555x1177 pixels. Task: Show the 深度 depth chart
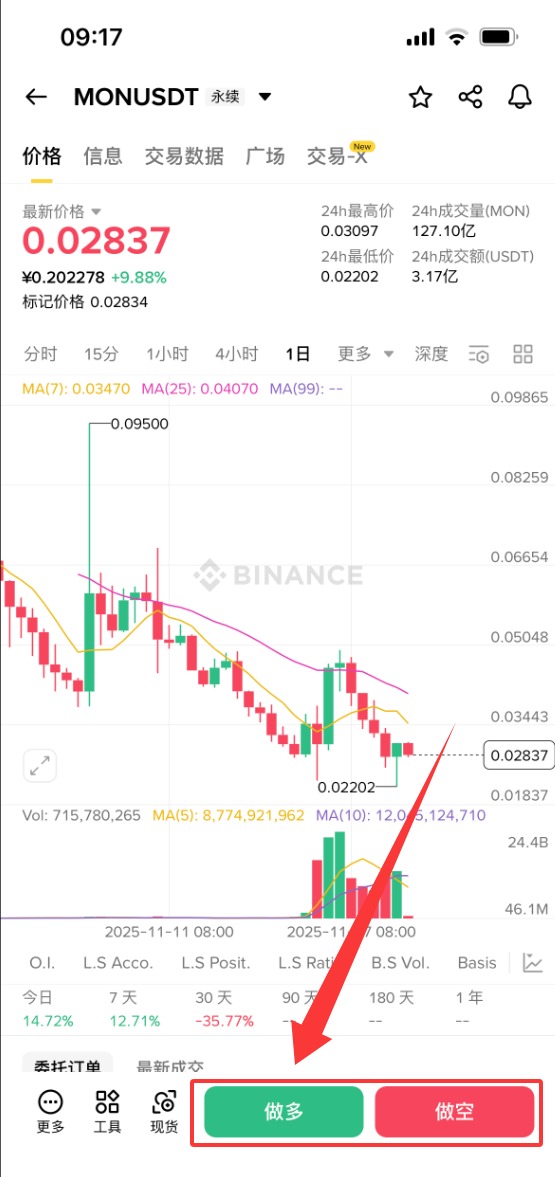(x=431, y=354)
